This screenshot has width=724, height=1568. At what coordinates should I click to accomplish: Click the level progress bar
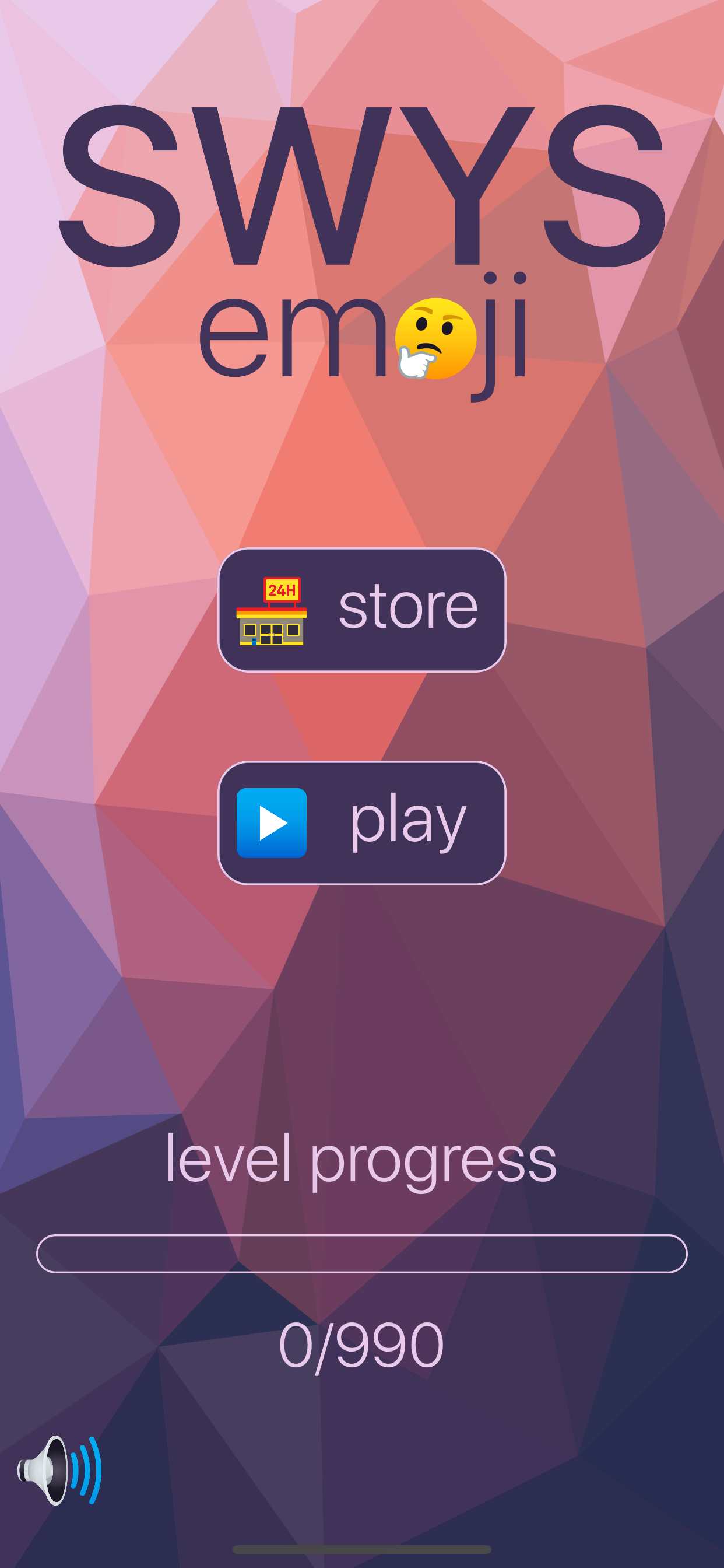tap(362, 1256)
